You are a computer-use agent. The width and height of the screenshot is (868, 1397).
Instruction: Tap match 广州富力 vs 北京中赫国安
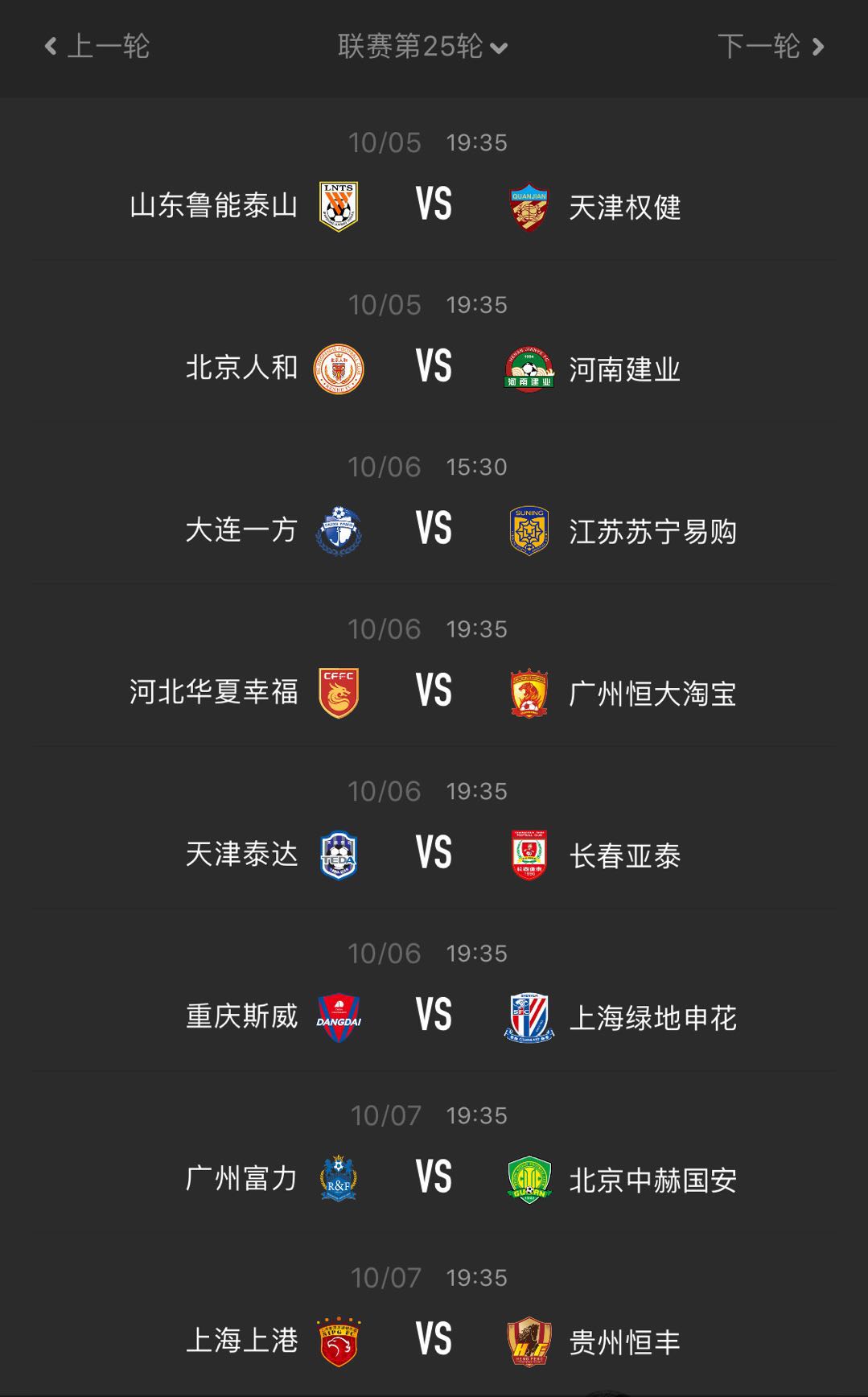[434, 1177]
